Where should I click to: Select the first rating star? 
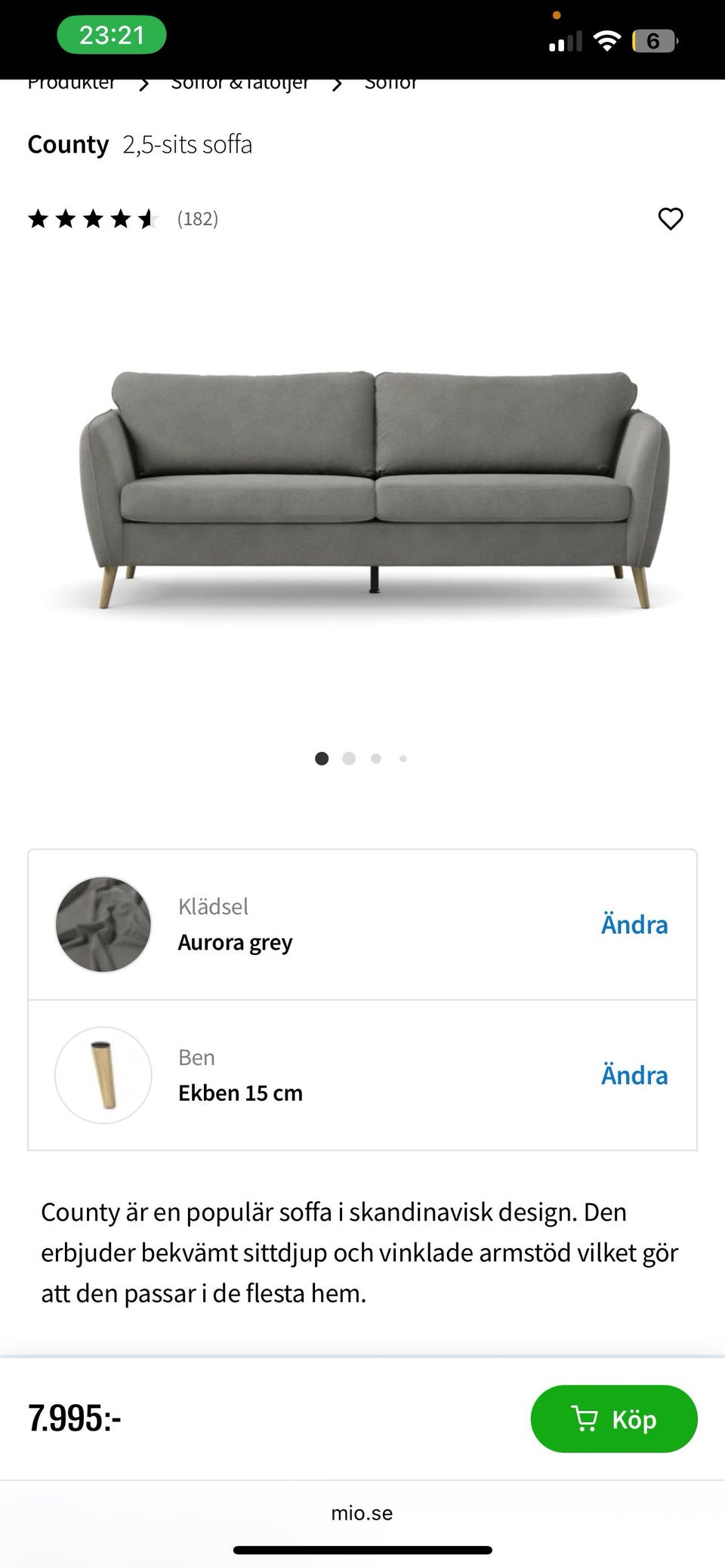click(39, 219)
